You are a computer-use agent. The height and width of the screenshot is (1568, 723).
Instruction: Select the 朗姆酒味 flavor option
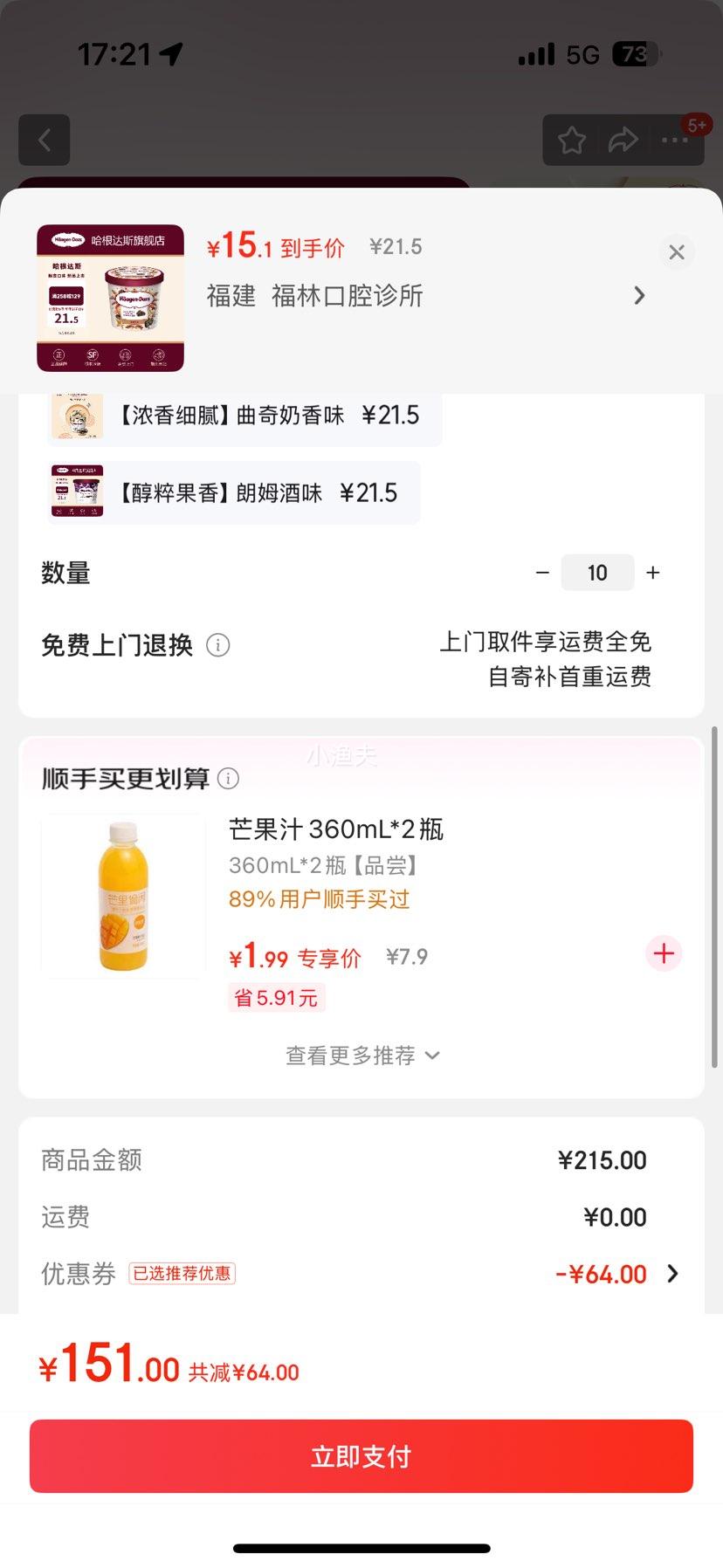click(x=232, y=492)
